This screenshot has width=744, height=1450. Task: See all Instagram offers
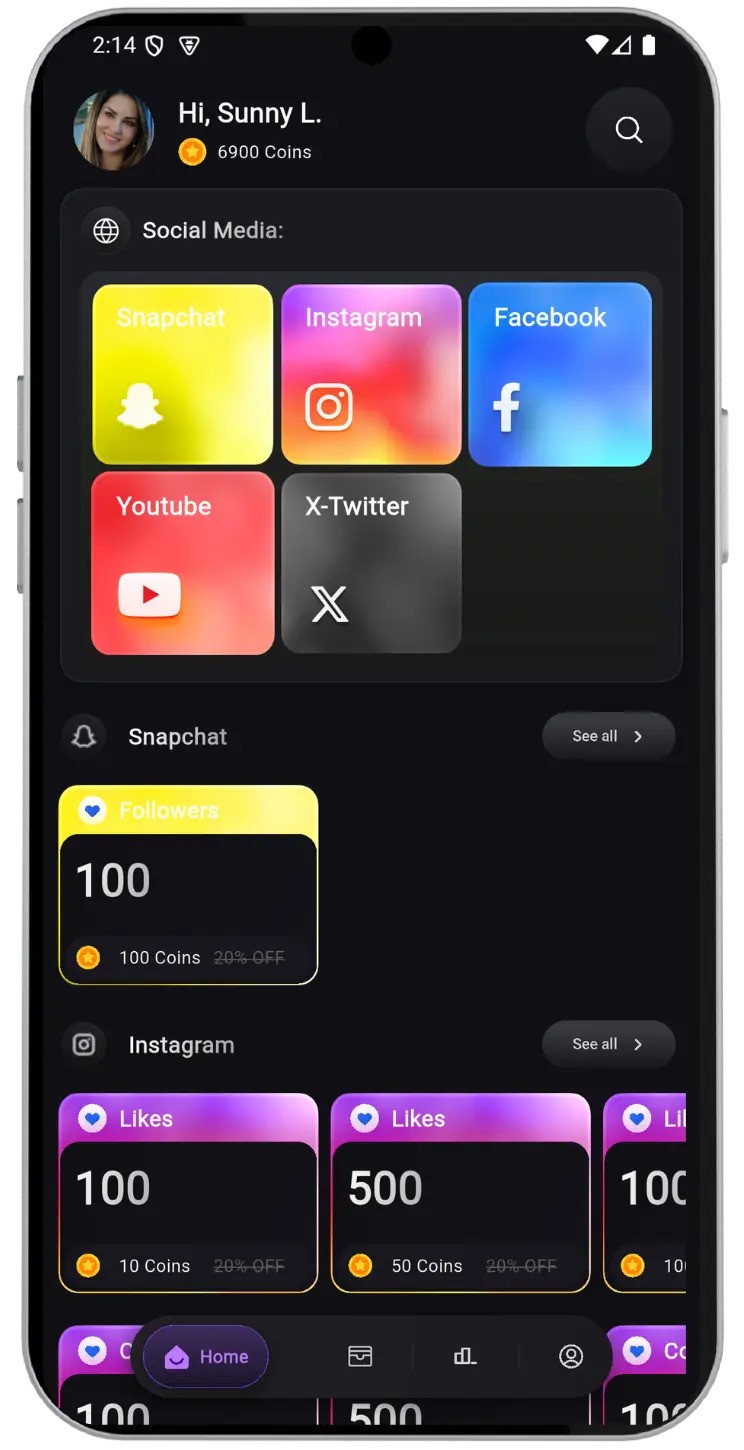pyautogui.click(x=608, y=1044)
